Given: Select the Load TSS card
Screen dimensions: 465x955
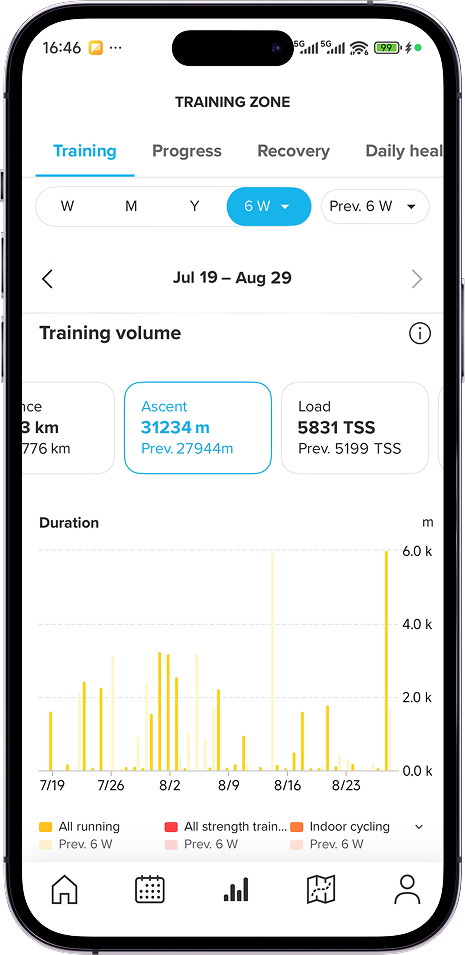Looking at the screenshot, I should [355, 428].
